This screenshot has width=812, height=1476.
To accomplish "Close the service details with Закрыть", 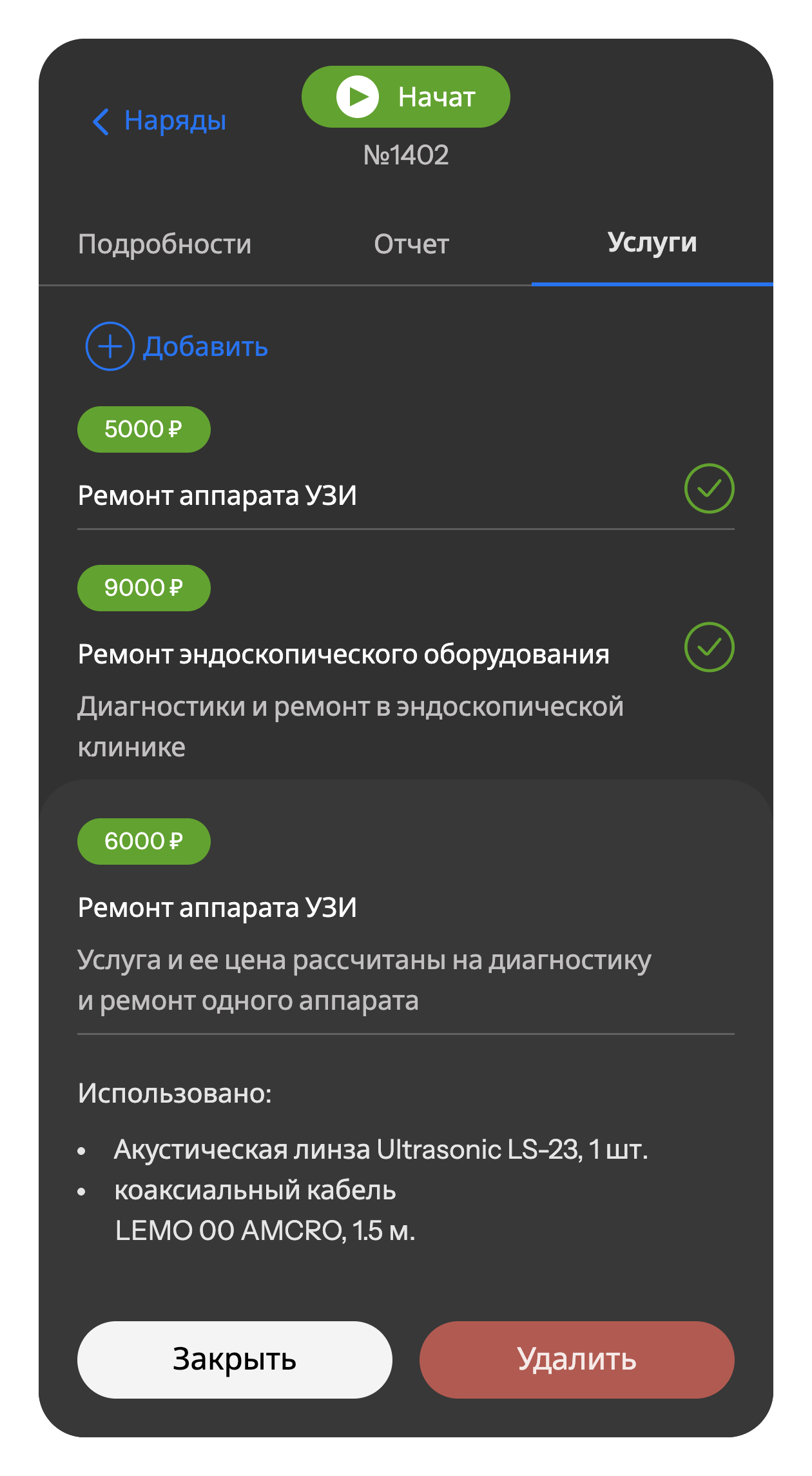I will [235, 1359].
